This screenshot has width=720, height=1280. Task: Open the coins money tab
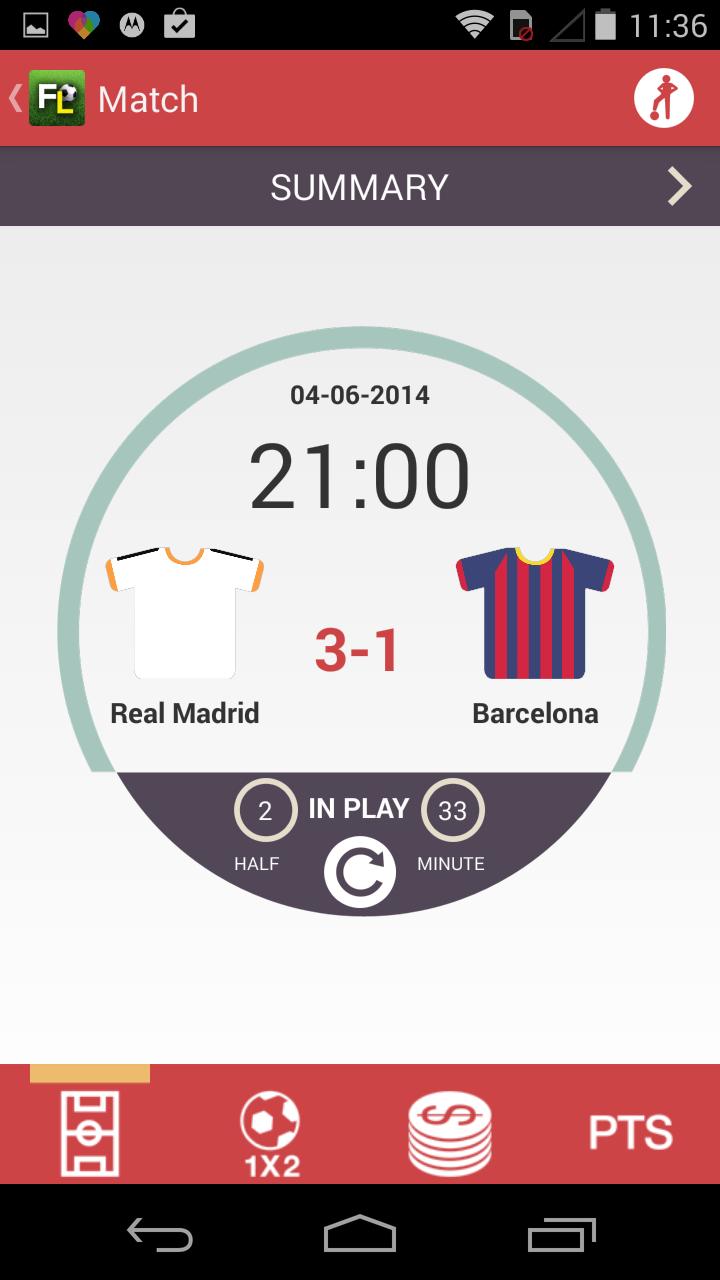point(450,1132)
